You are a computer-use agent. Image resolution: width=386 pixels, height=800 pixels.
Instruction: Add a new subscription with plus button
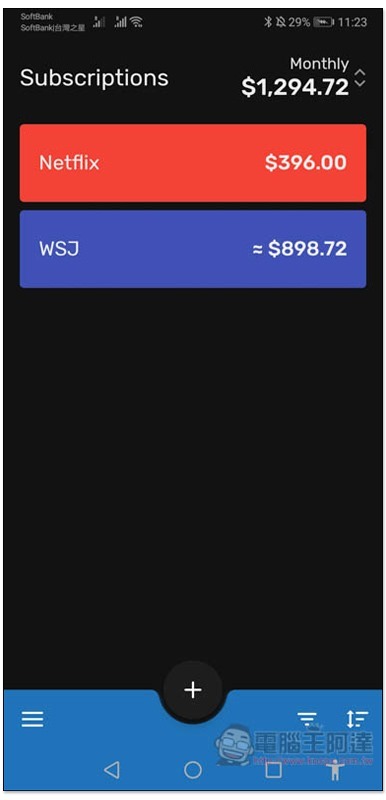(193, 690)
